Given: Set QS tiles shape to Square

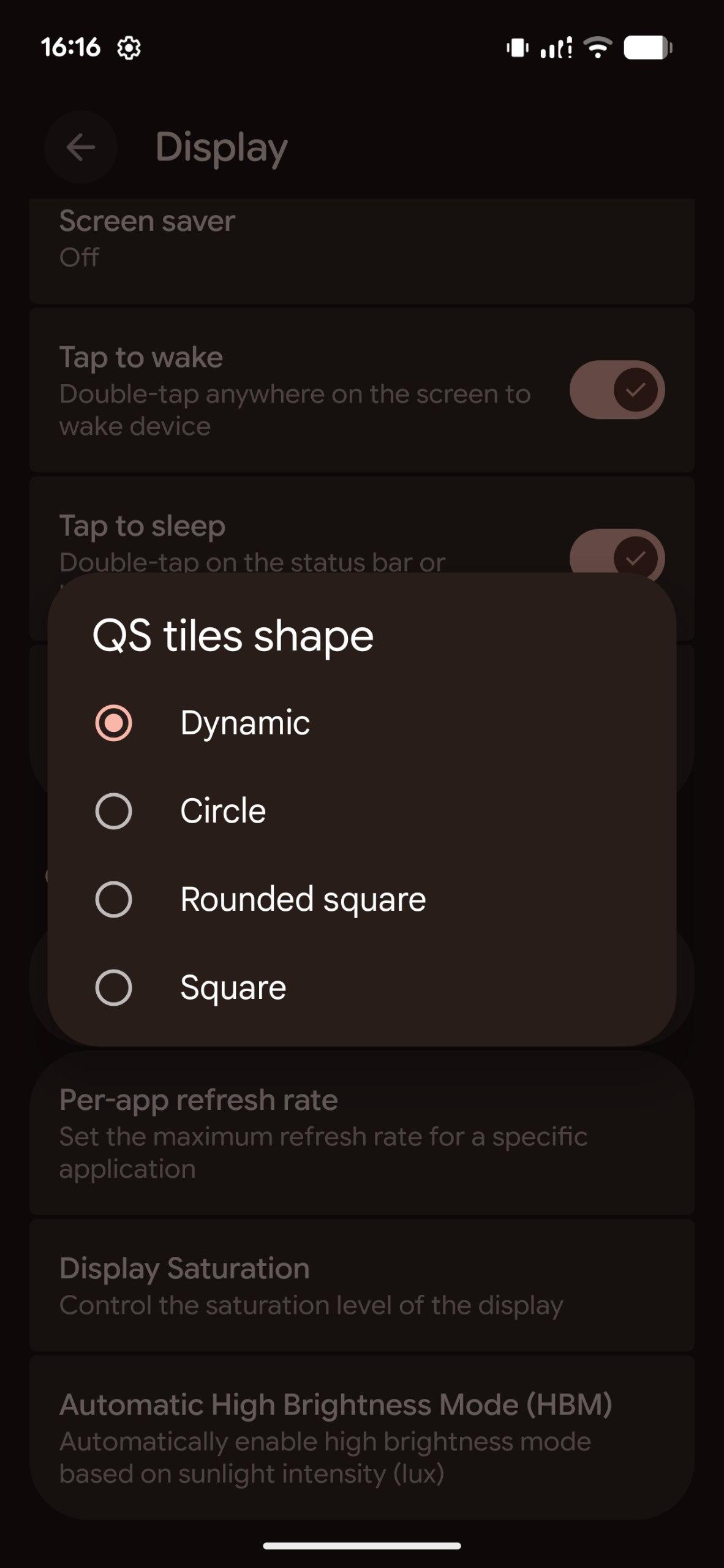Looking at the screenshot, I should pyautogui.click(x=114, y=987).
